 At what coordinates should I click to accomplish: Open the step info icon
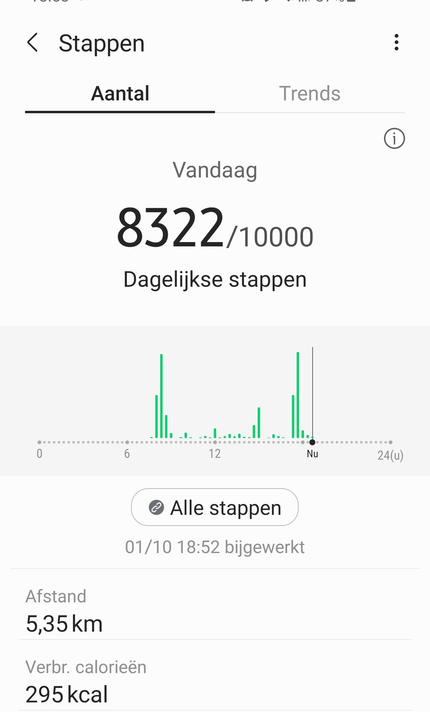coord(394,138)
